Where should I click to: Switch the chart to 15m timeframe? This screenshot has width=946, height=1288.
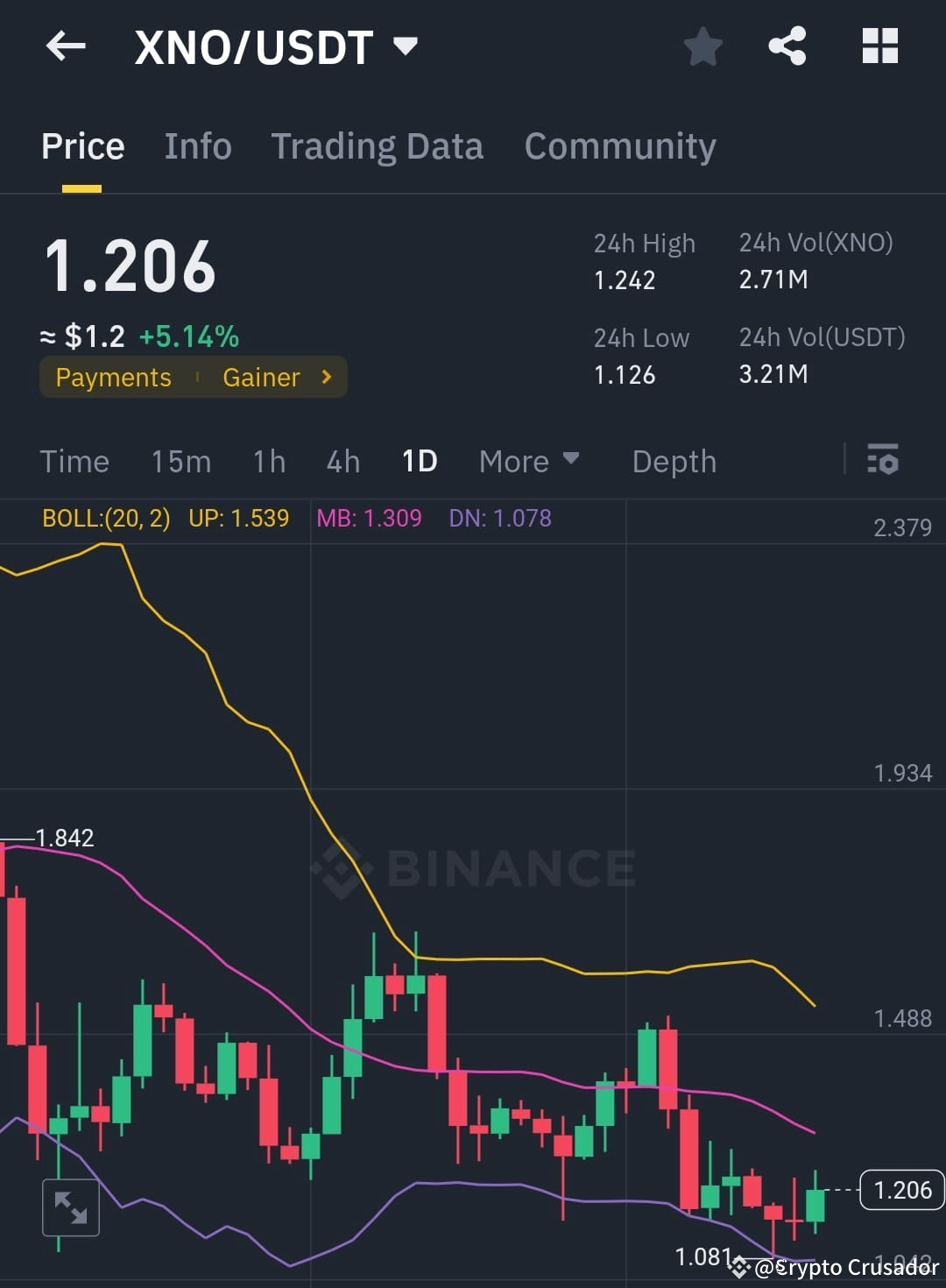(x=180, y=461)
